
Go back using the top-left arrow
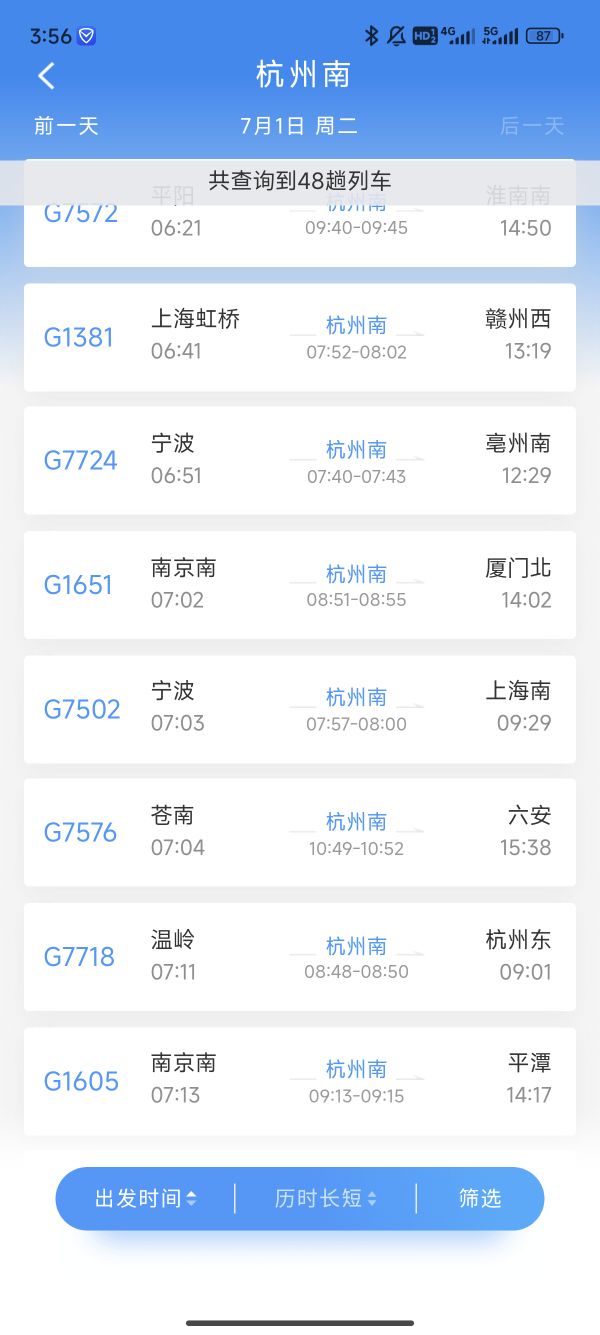coord(46,76)
